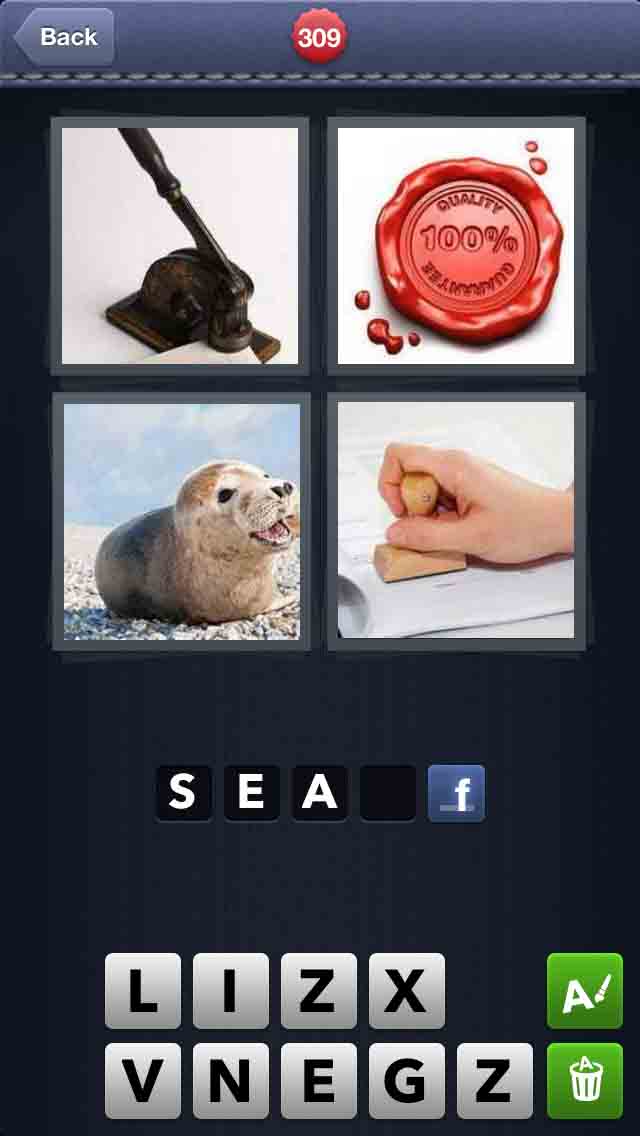Open the red wax seal picture

tap(456, 246)
